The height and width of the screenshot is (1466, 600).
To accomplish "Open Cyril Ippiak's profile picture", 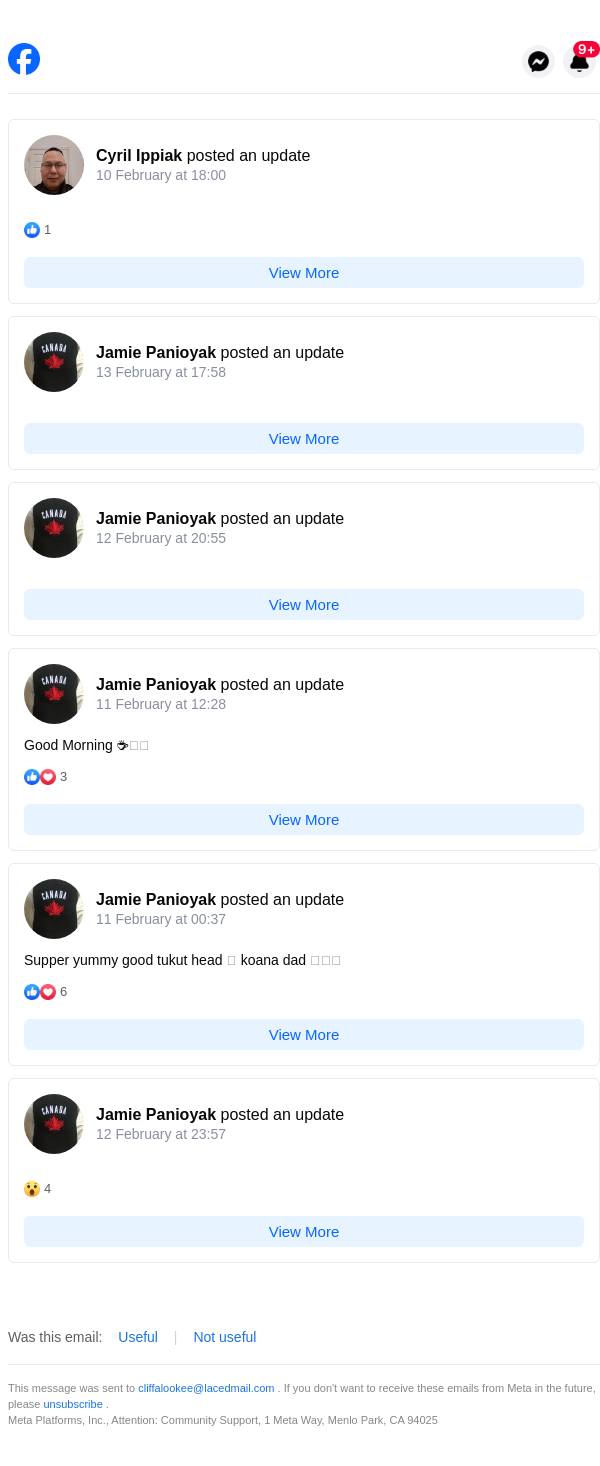I will (x=54, y=165).
